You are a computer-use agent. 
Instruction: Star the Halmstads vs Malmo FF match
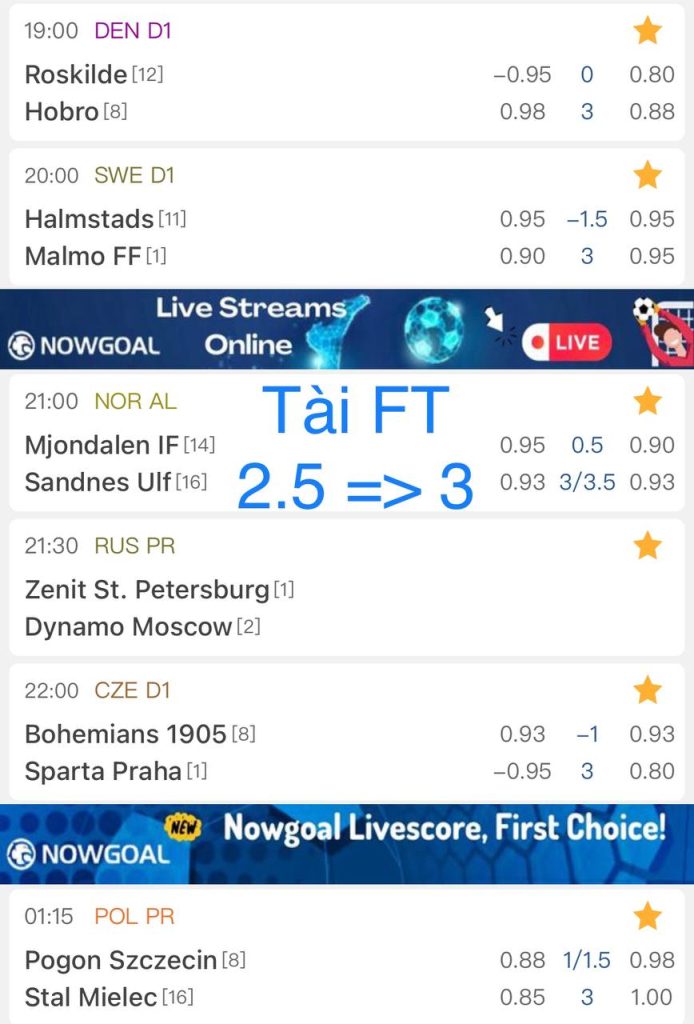click(648, 176)
